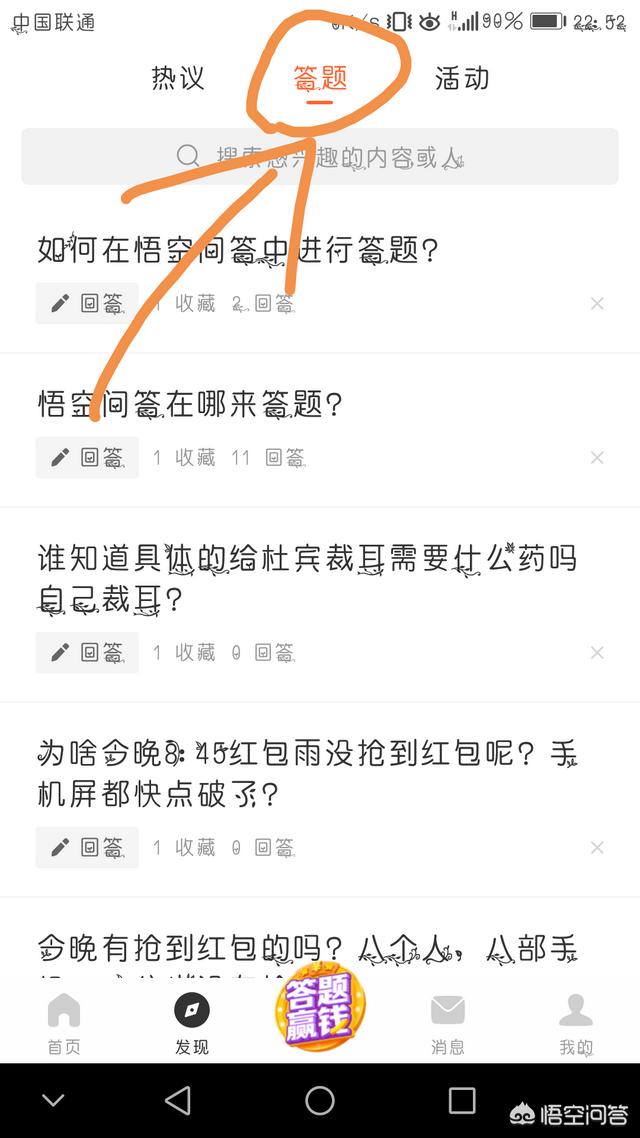Open the 8:45 红包雨 question
The height and width of the screenshot is (1138, 640).
pyautogui.click(x=306, y=773)
